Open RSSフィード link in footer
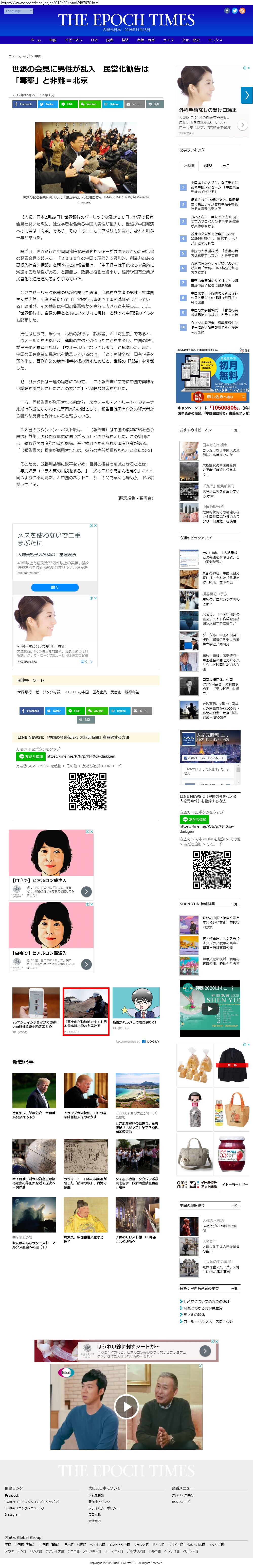Viewport: 253px width, 1568px height. coord(181,1502)
